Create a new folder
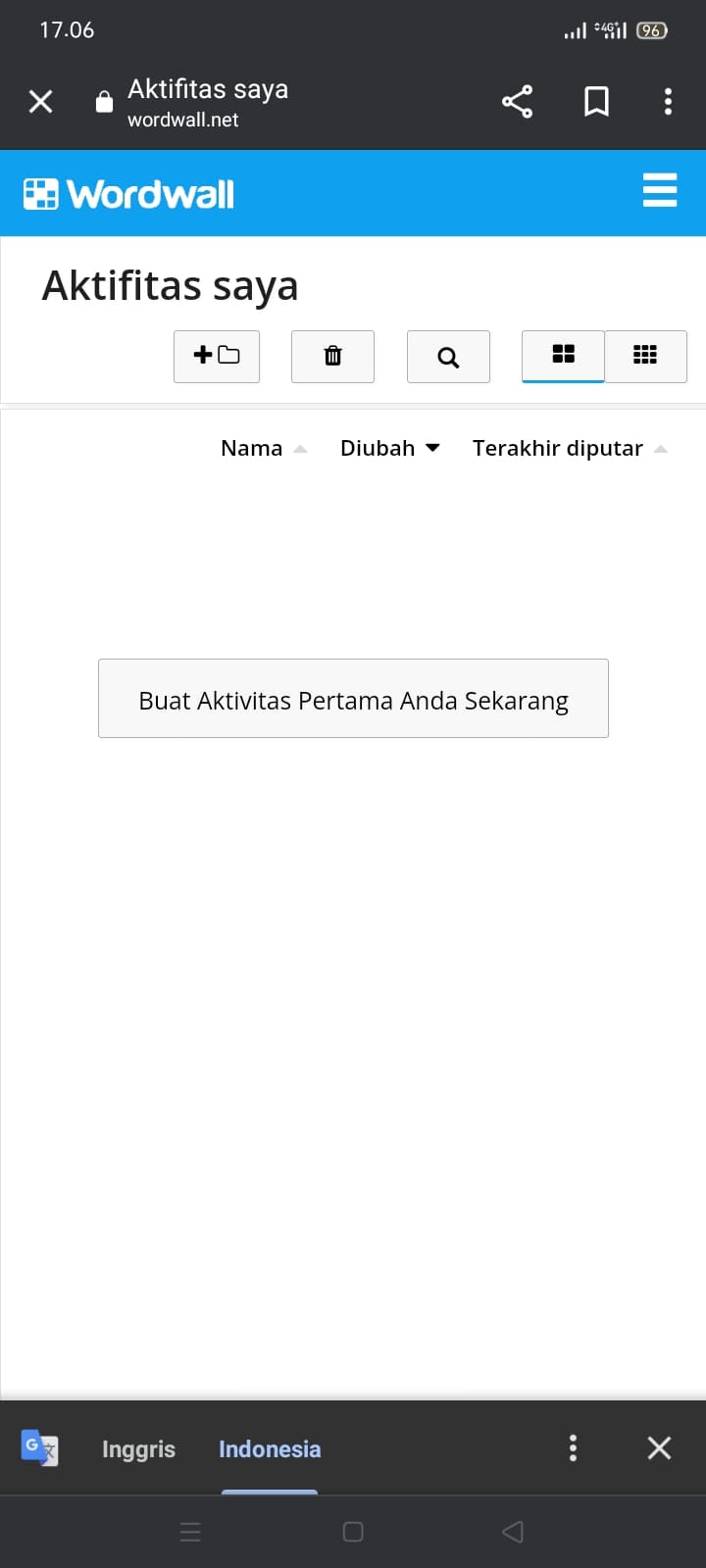 click(217, 356)
